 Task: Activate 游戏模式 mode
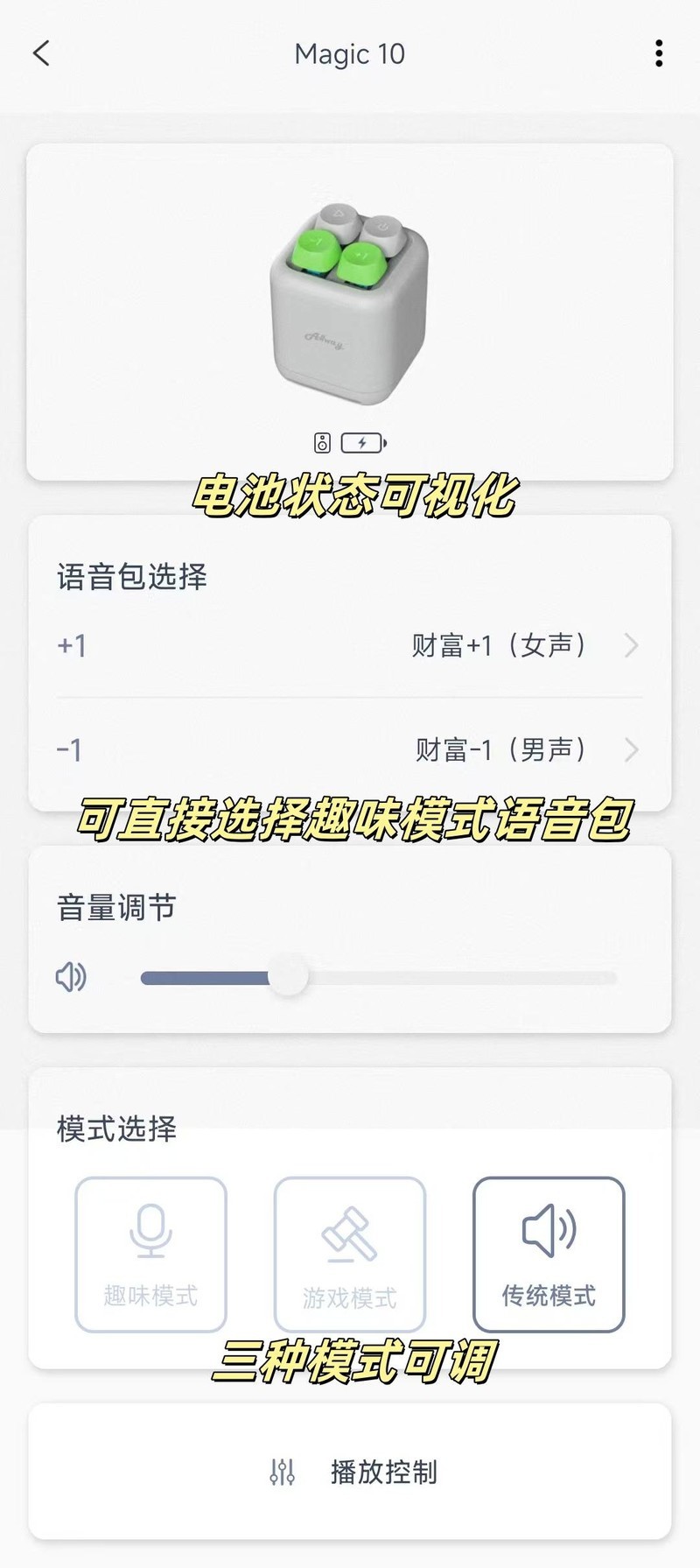349,1252
